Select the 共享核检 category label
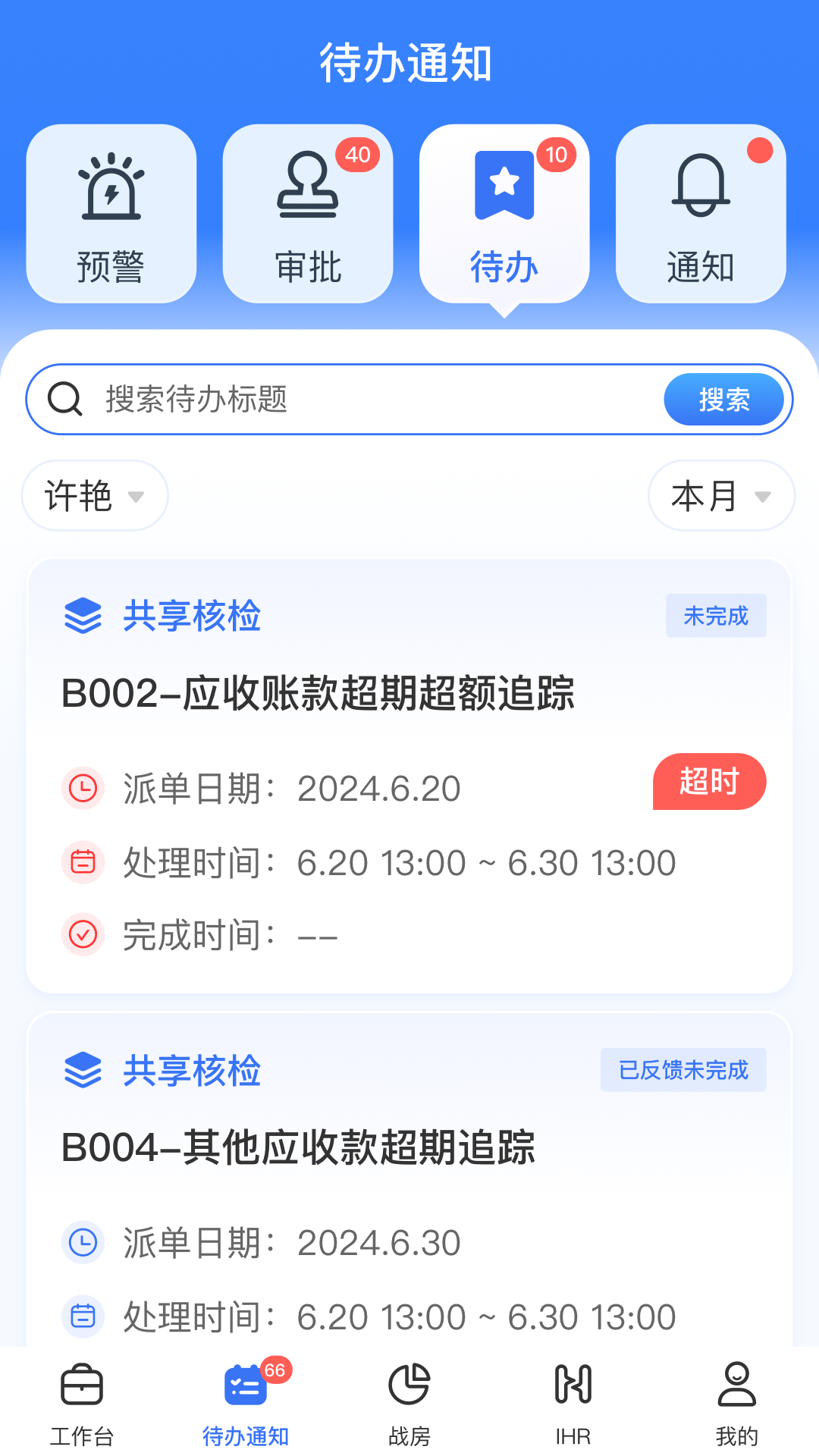The width and height of the screenshot is (819, 1456). (x=190, y=617)
